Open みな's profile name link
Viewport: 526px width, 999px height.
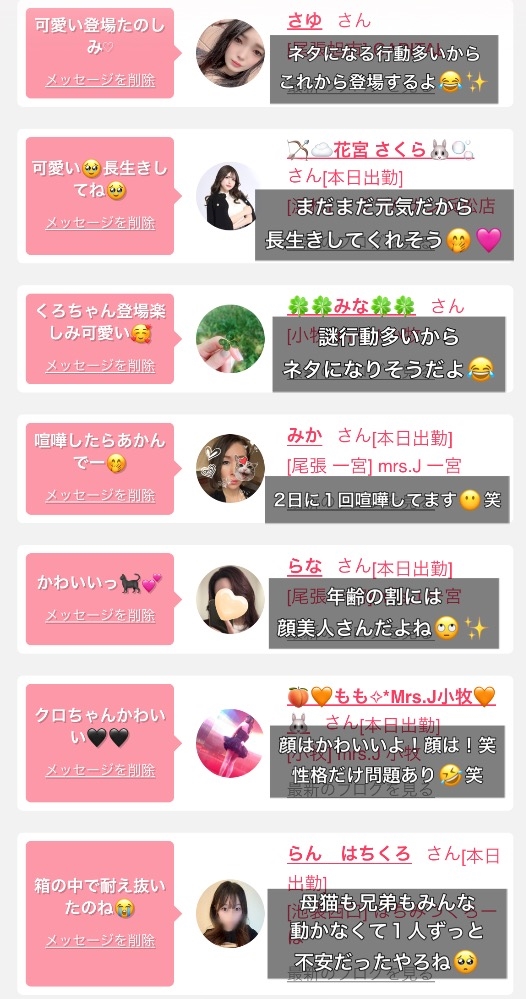tap(351, 306)
